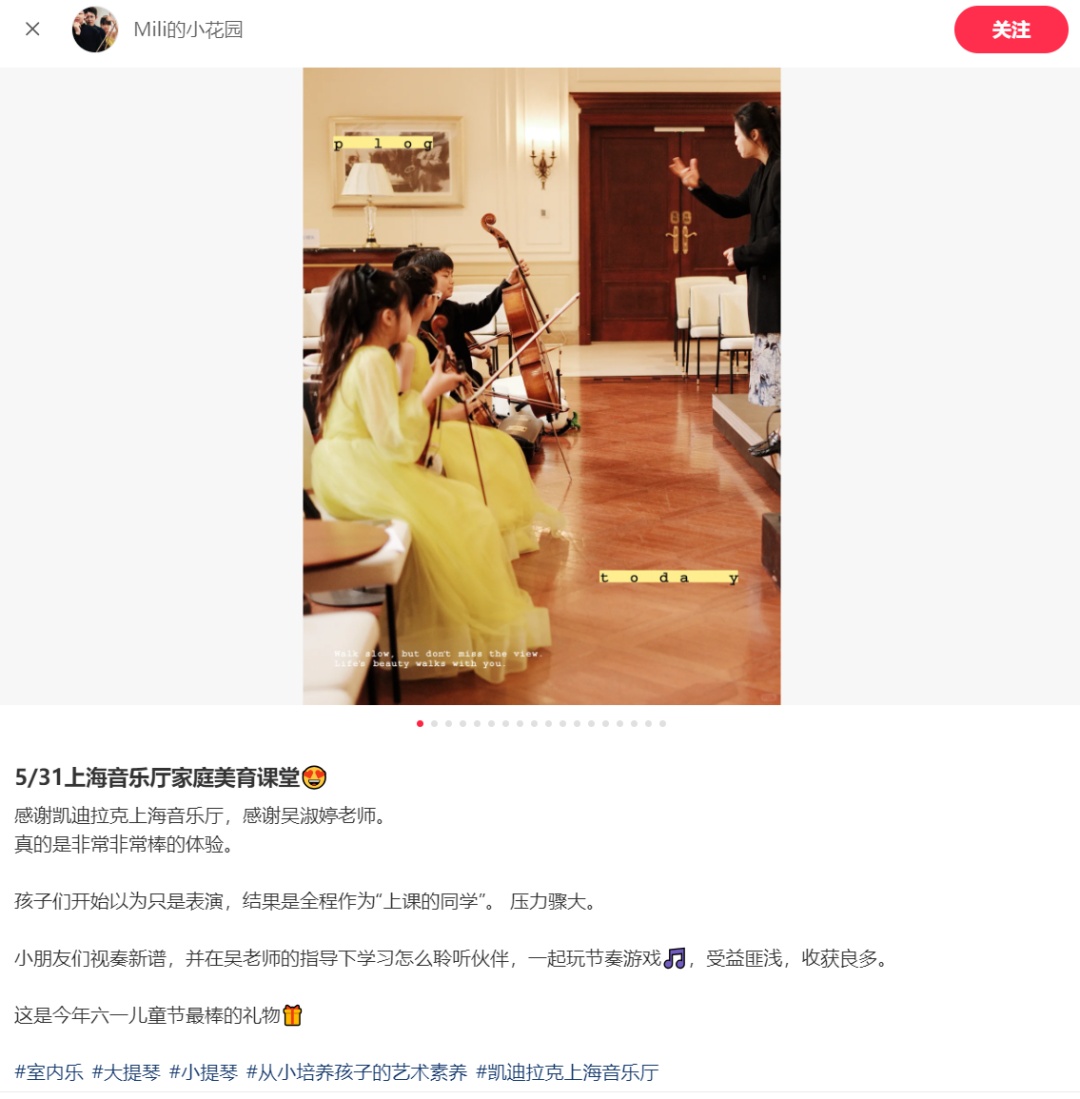
Task: Open the #凯迪拉克上海音乐厅 hashtag
Action: click(x=567, y=1073)
